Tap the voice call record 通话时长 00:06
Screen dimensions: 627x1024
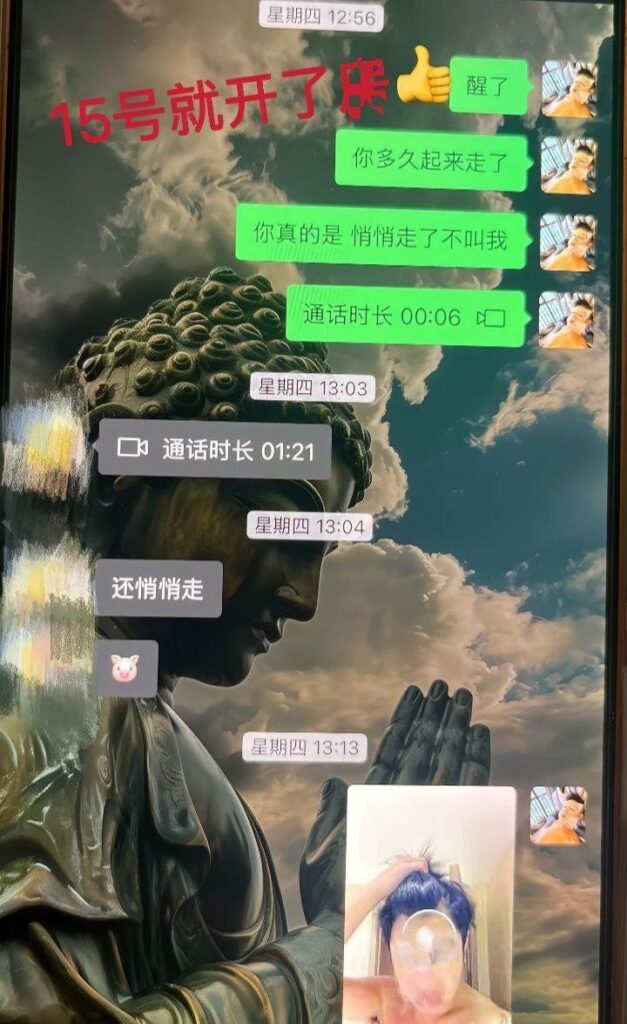(405, 317)
